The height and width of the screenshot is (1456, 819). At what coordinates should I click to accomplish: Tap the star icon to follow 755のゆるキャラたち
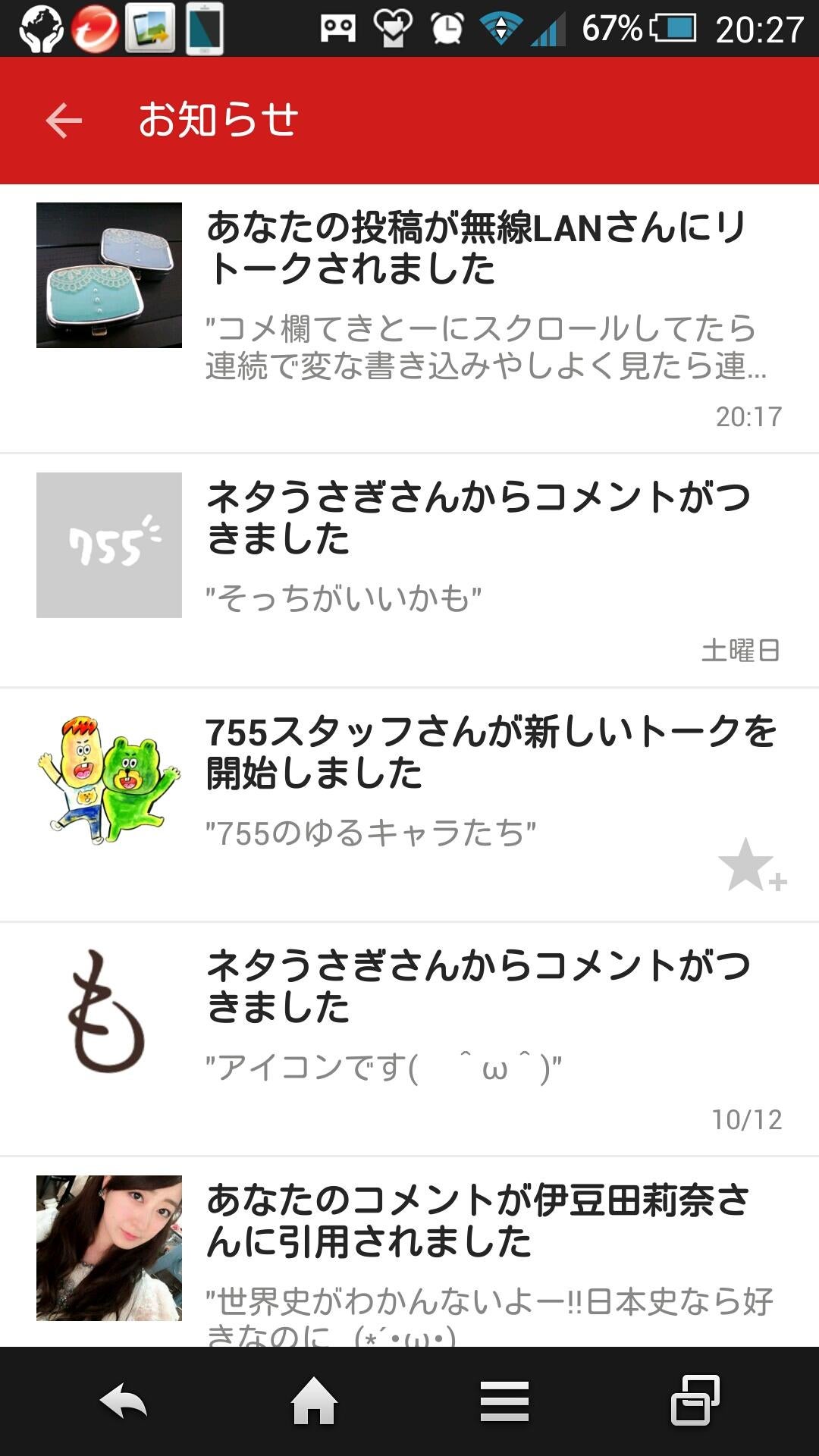[x=751, y=865]
